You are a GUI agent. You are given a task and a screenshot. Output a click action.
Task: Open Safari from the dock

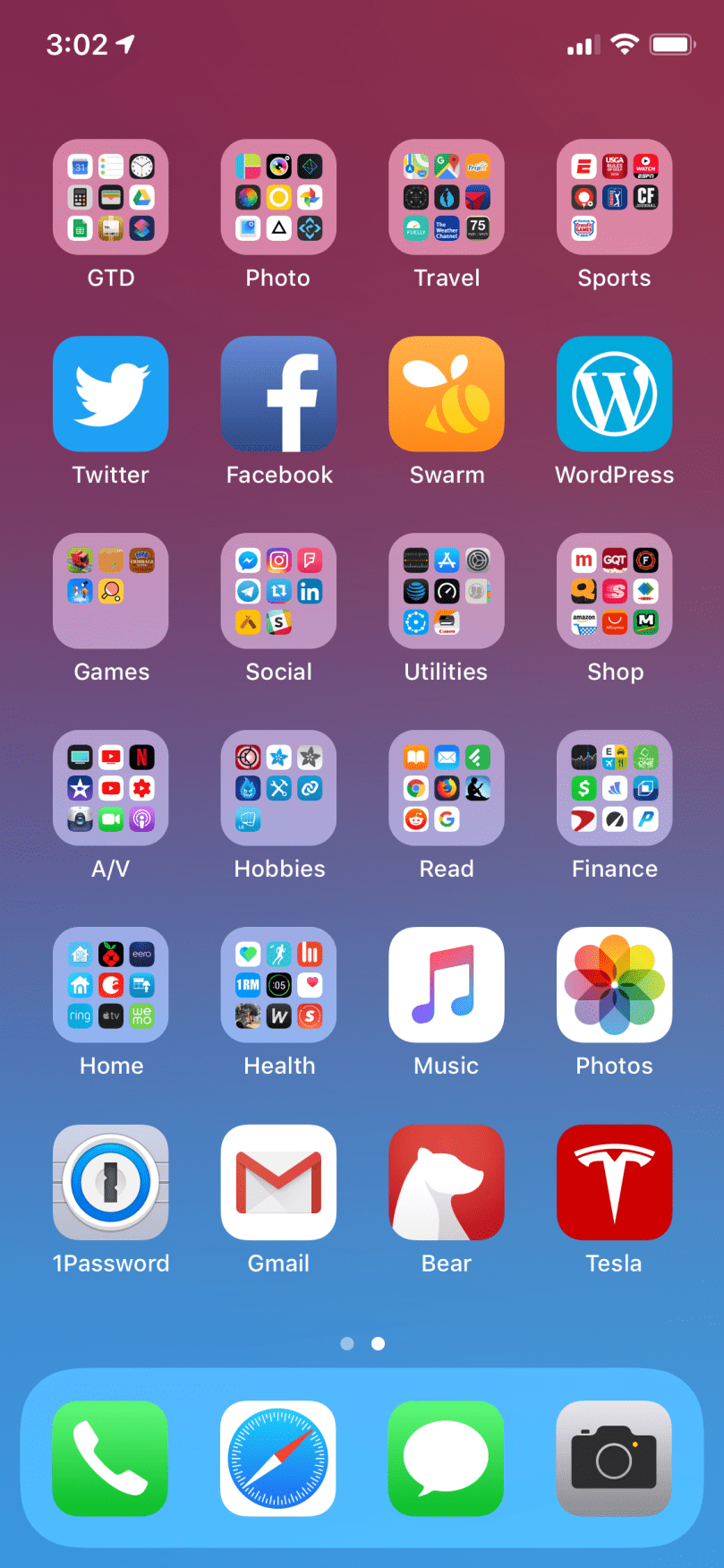click(x=278, y=1458)
